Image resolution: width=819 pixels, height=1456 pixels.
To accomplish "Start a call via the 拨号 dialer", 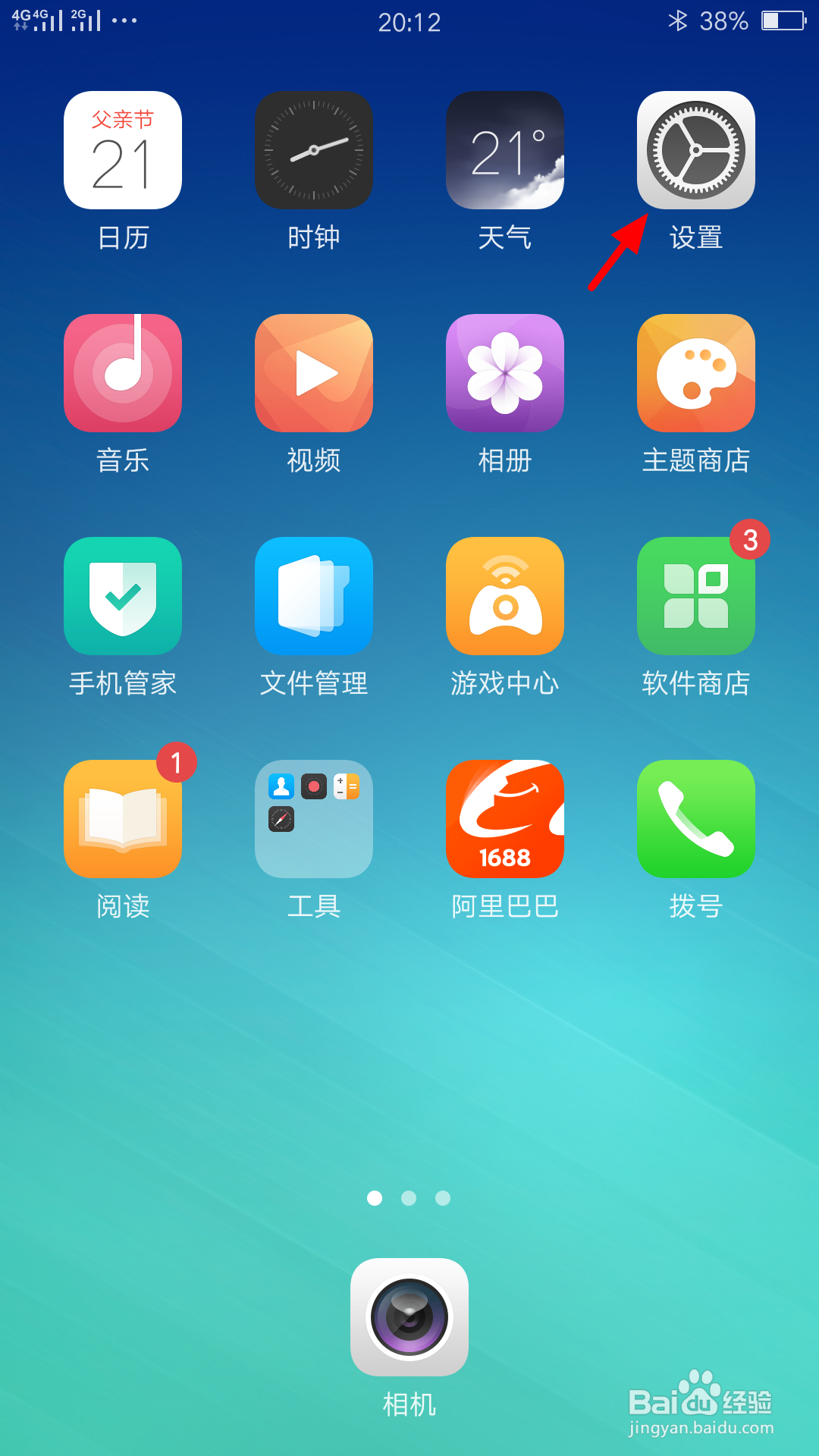I will tap(695, 819).
